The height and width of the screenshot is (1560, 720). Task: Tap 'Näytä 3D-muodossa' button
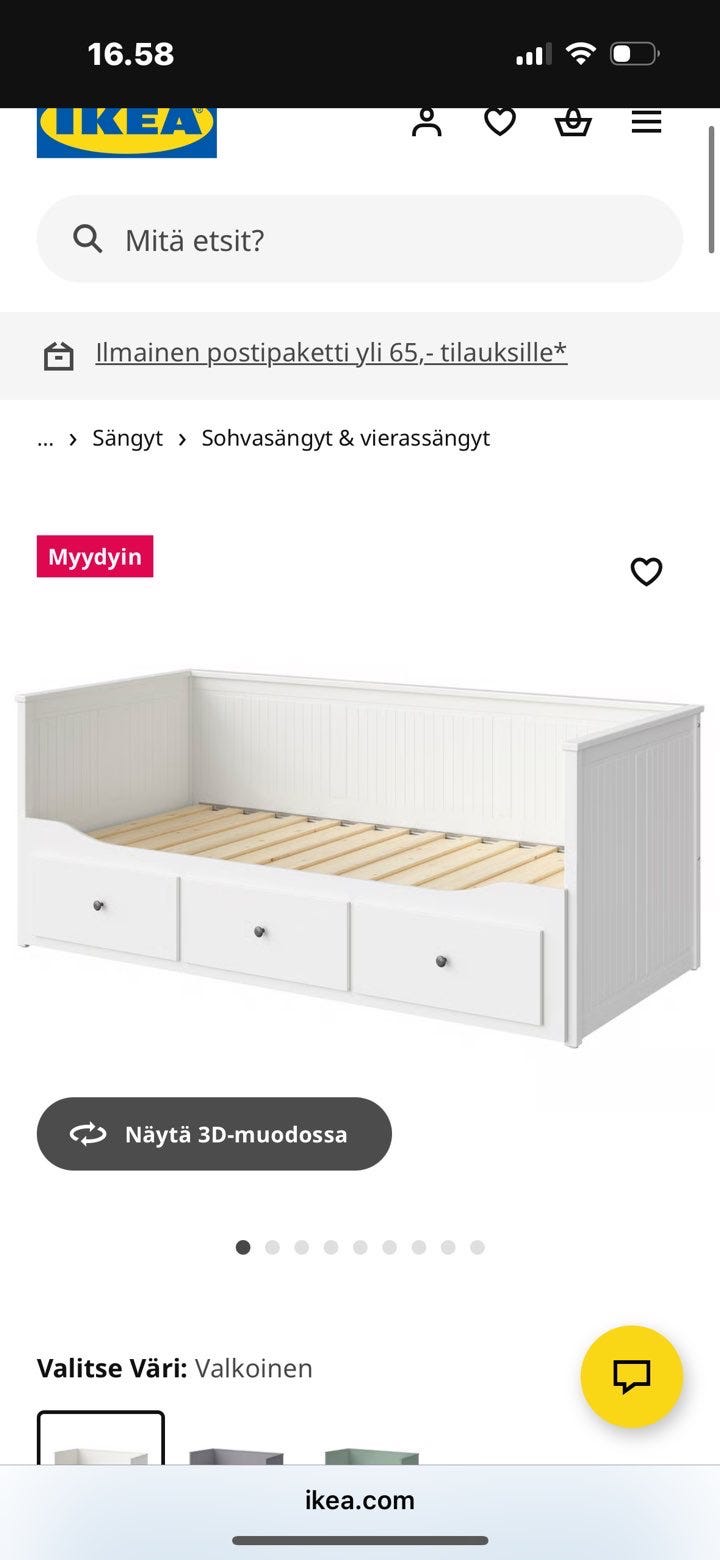pos(214,1134)
